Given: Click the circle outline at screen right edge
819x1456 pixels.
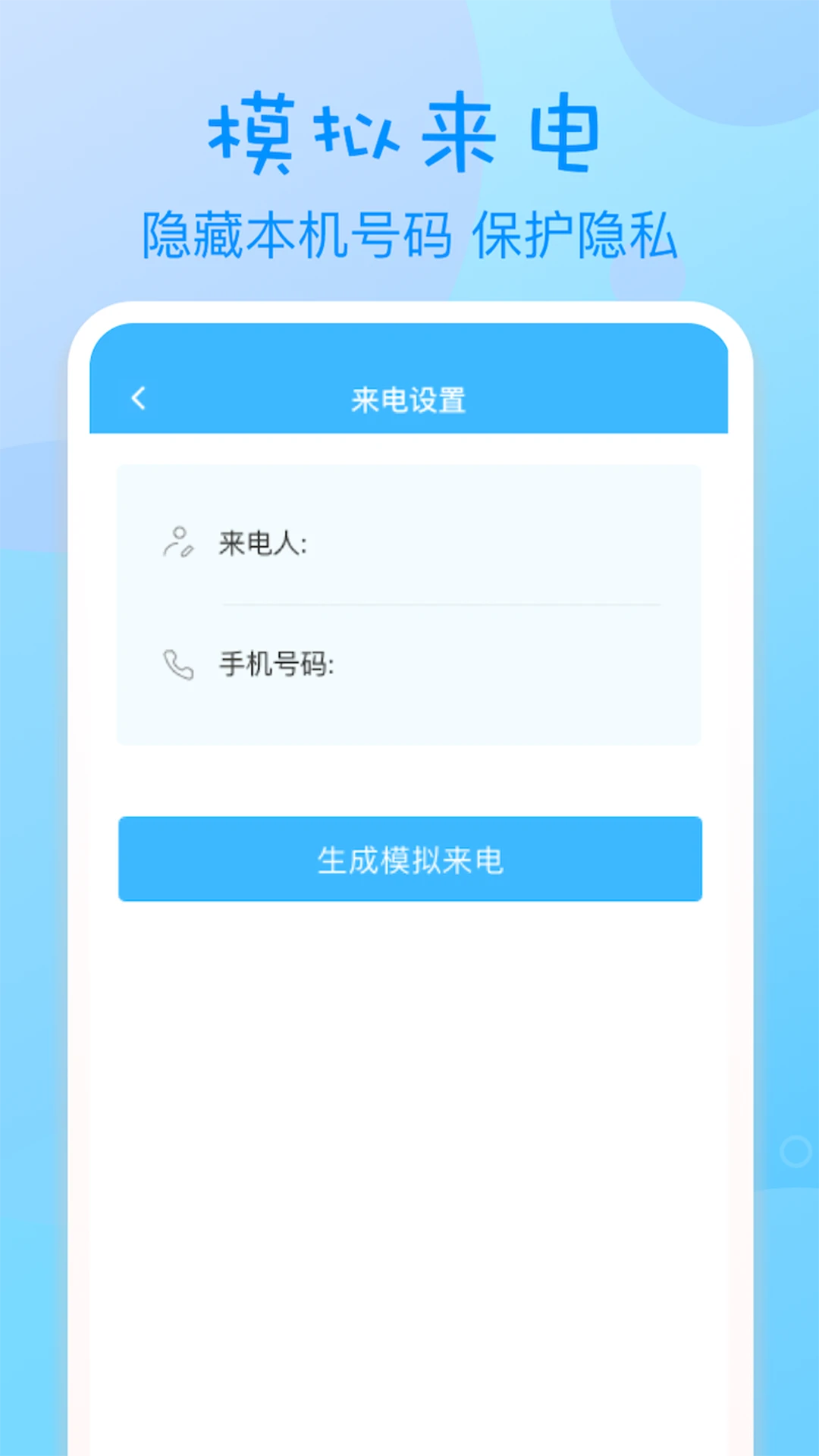Looking at the screenshot, I should tap(794, 1152).
